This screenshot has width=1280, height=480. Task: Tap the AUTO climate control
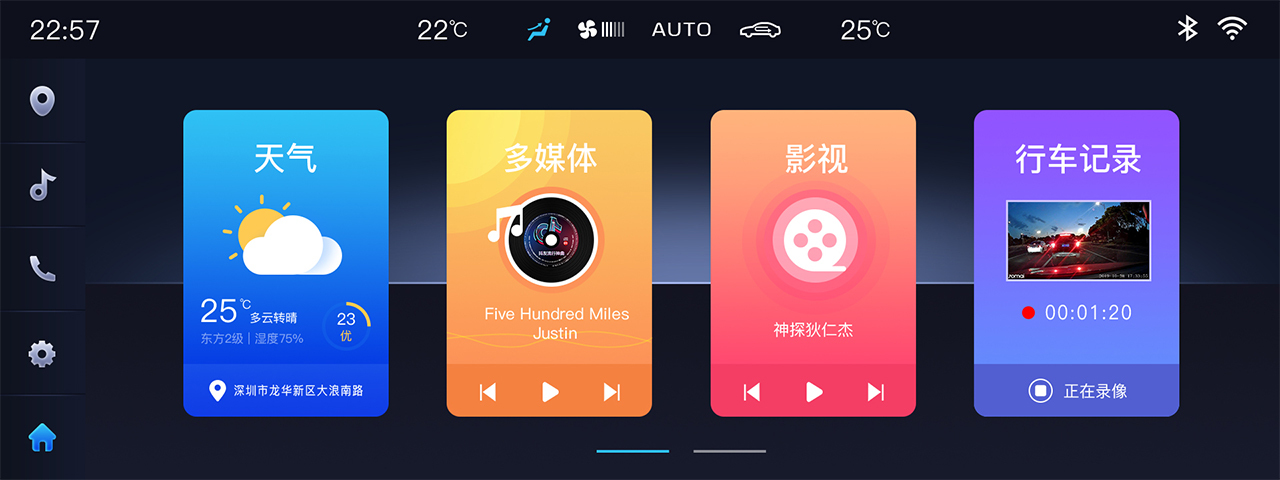click(x=682, y=30)
